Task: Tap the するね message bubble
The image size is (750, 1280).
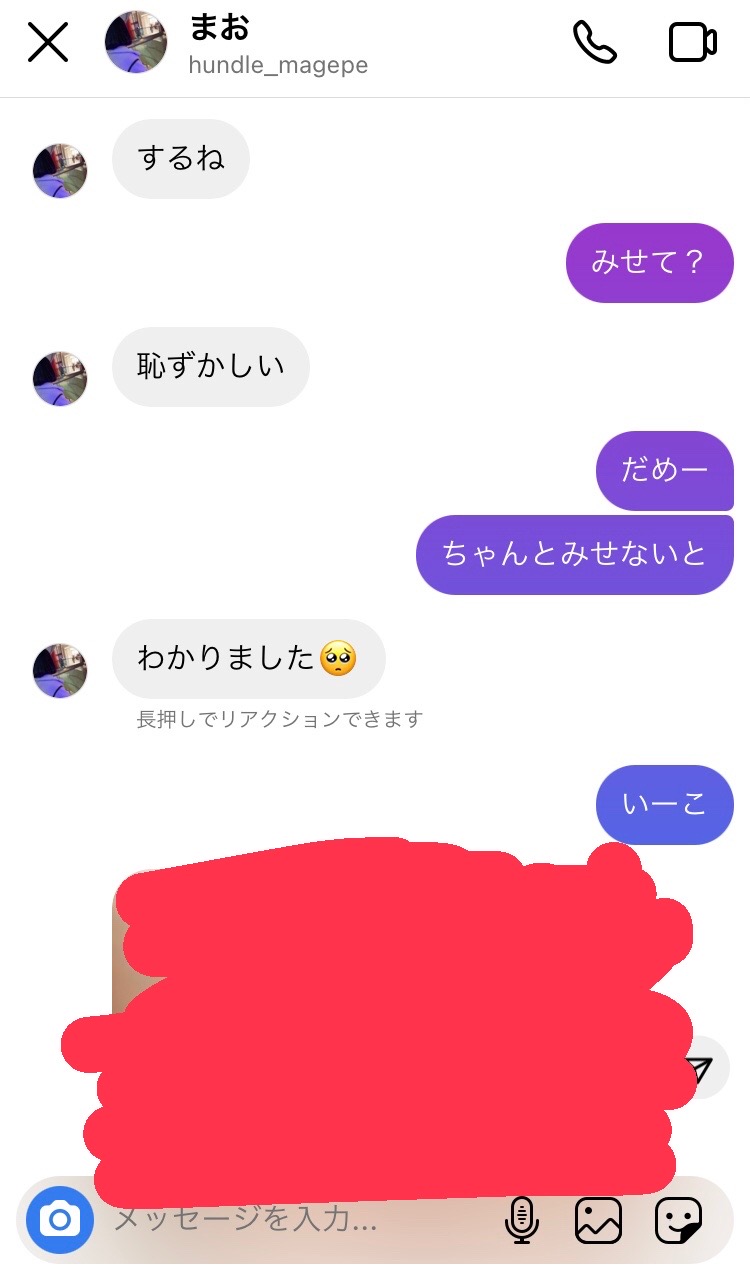Action: (x=180, y=158)
